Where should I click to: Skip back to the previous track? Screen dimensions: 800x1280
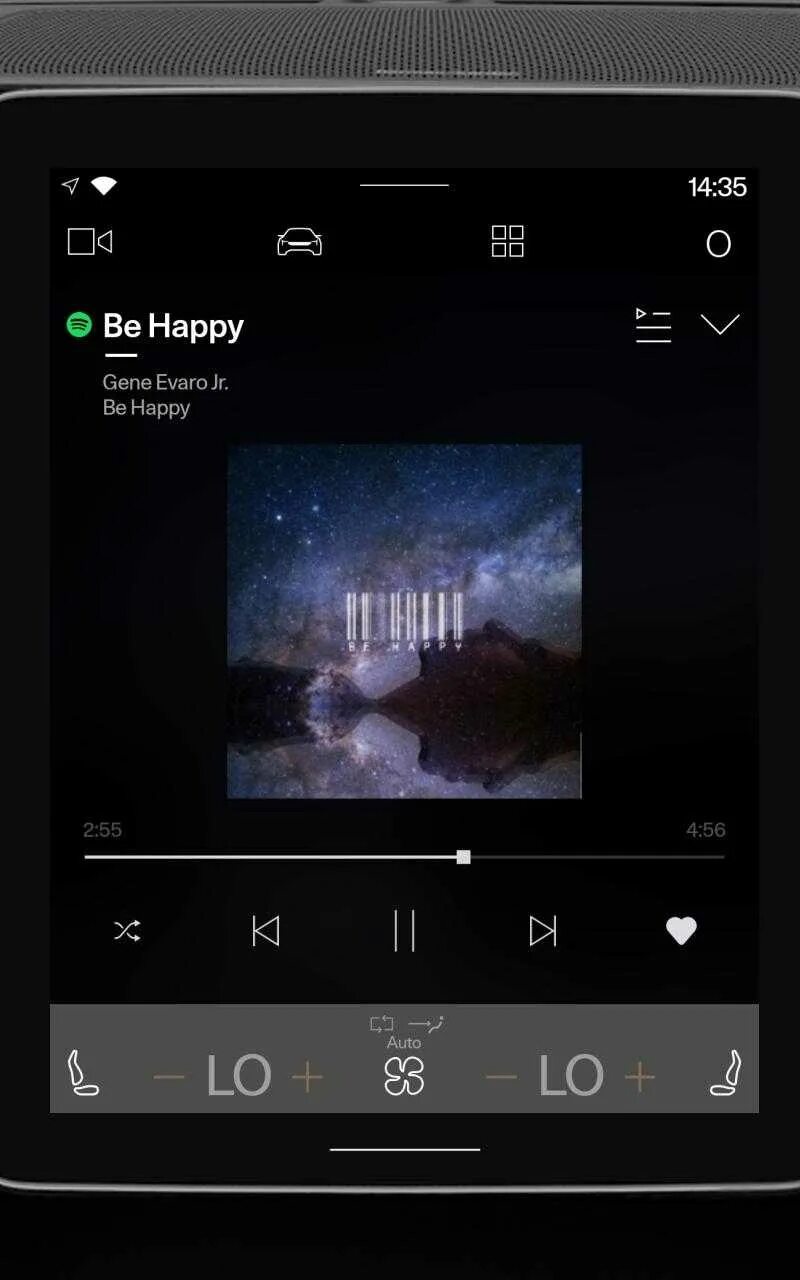[265, 931]
